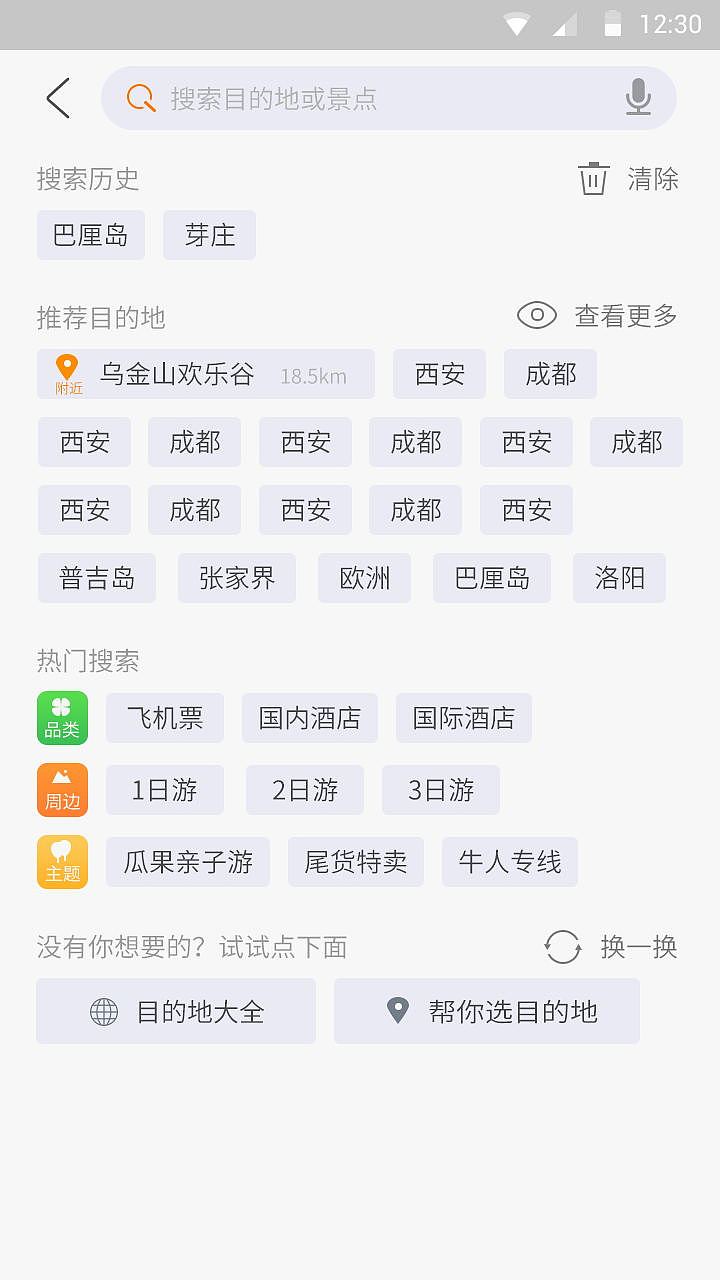Click the green 品类 category icon
The height and width of the screenshot is (1280, 720).
(62, 717)
